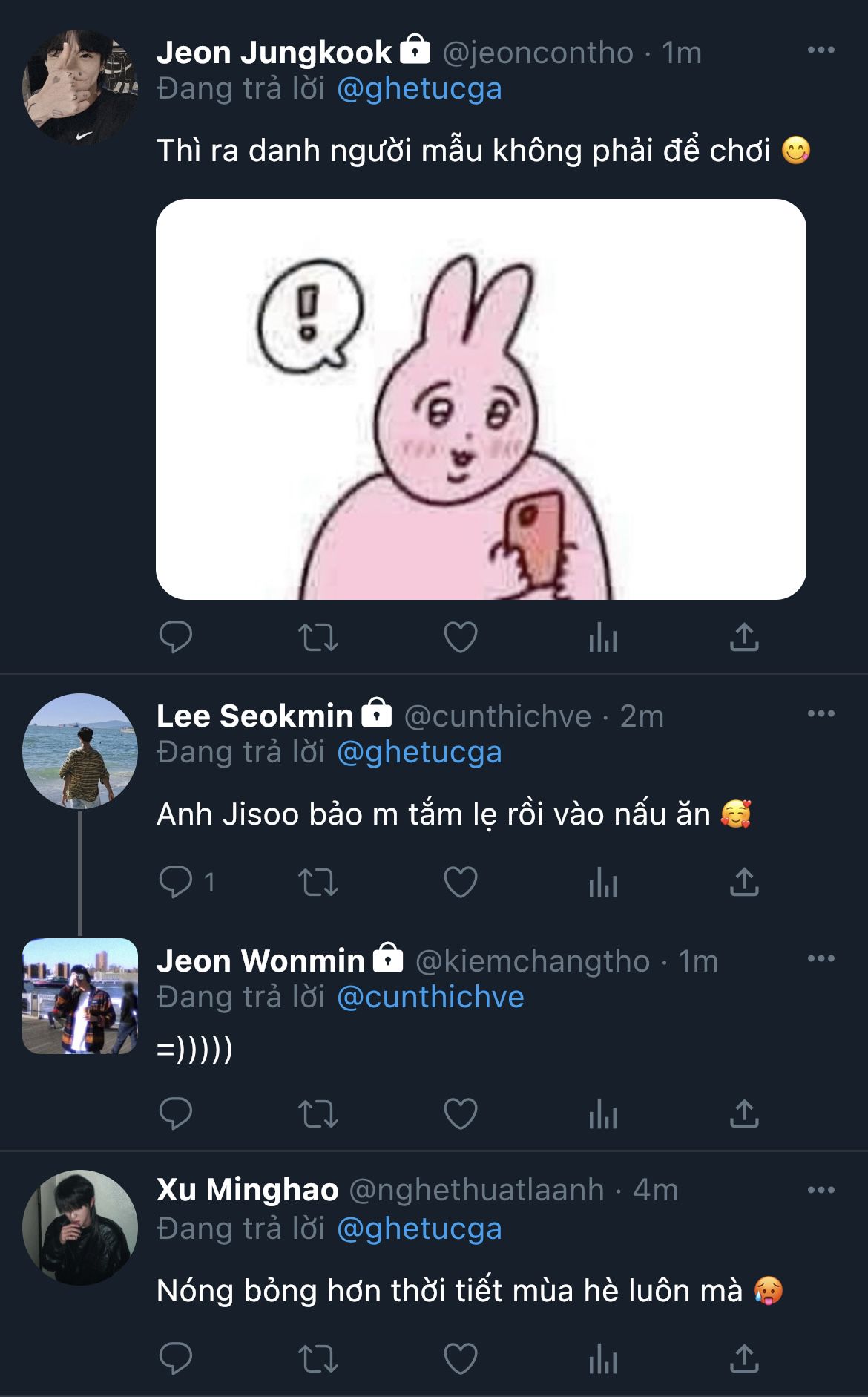View analytics of Lee Seokmin's tweet

[x=602, y=883]
